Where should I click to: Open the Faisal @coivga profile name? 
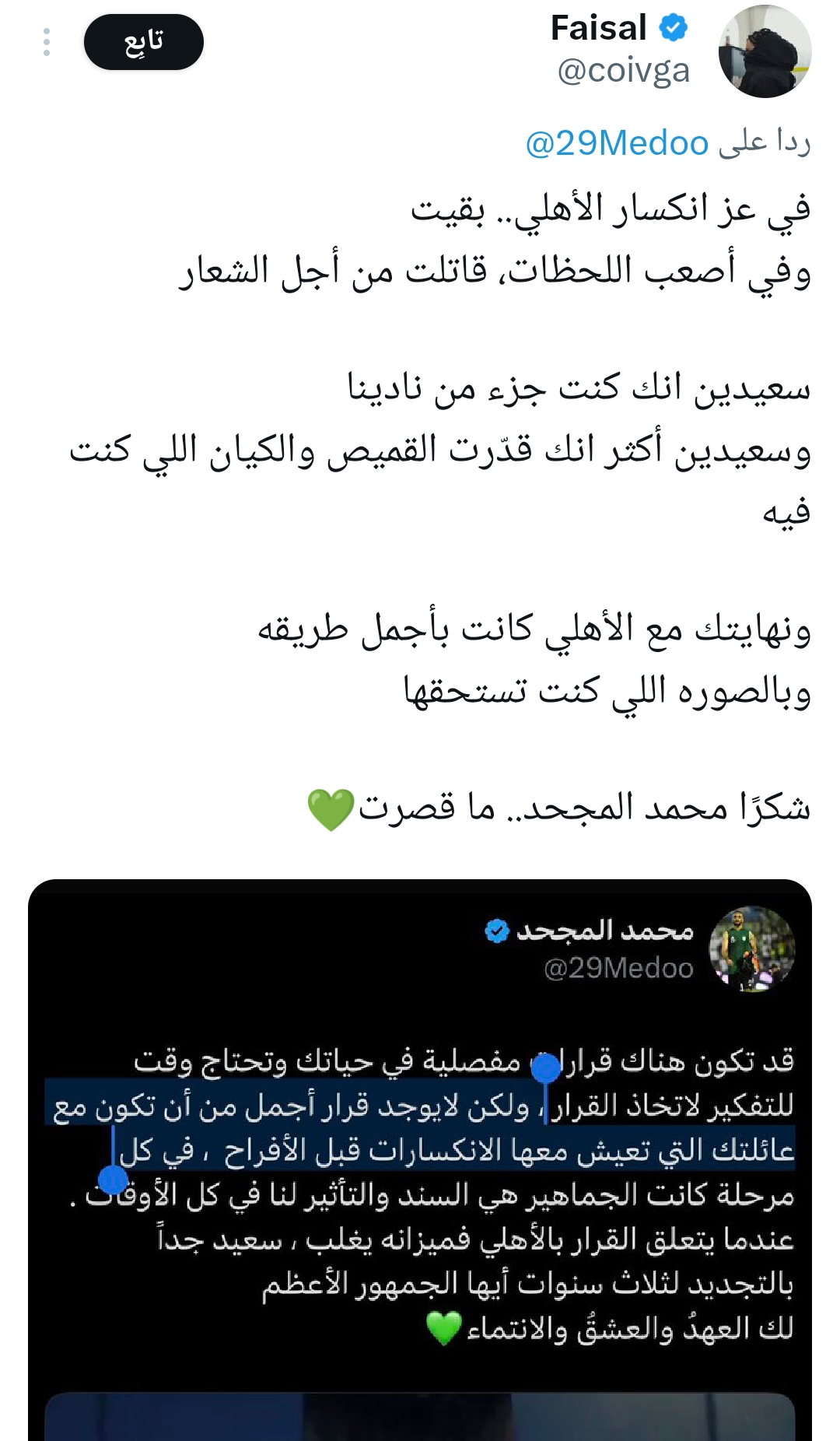pos(598,29)
